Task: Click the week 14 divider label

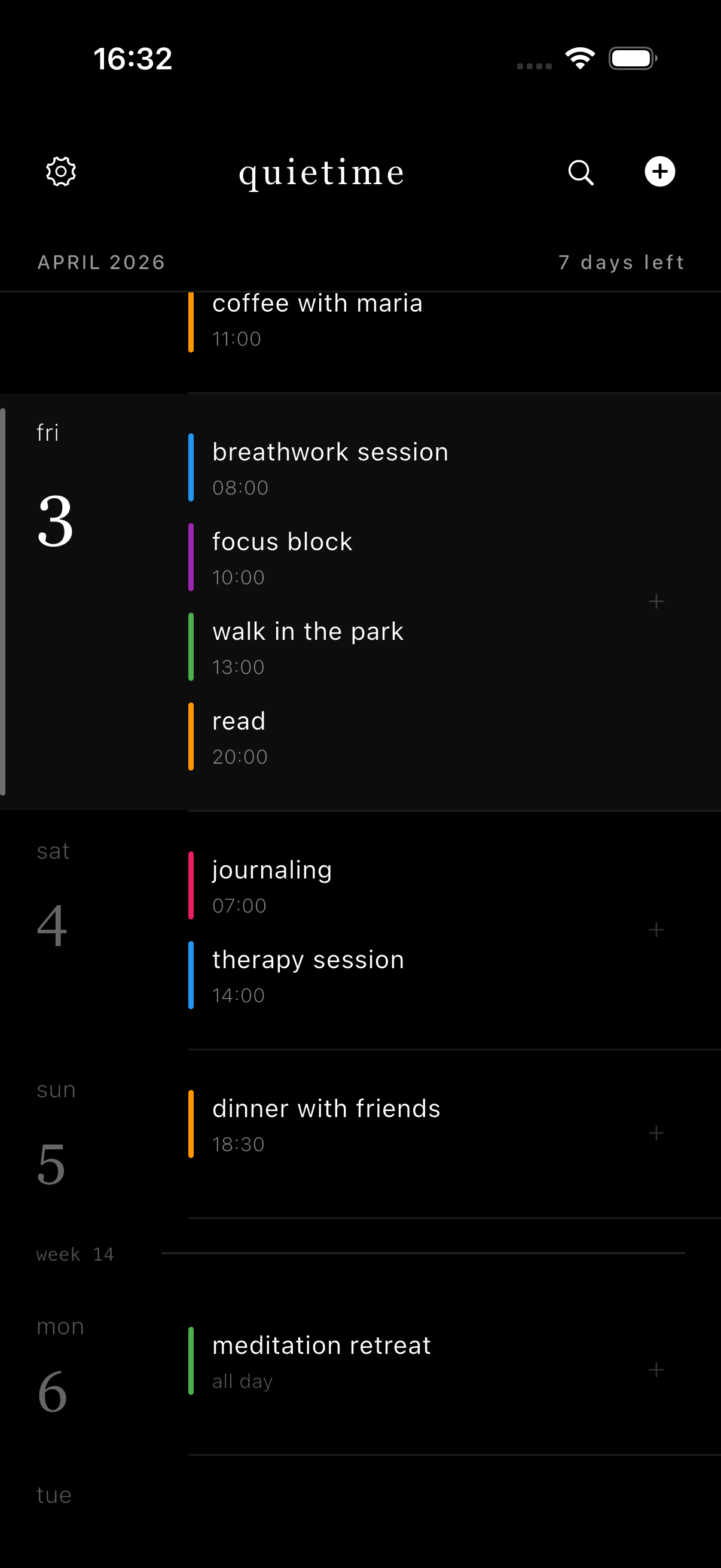Action: coord(75,1253)
